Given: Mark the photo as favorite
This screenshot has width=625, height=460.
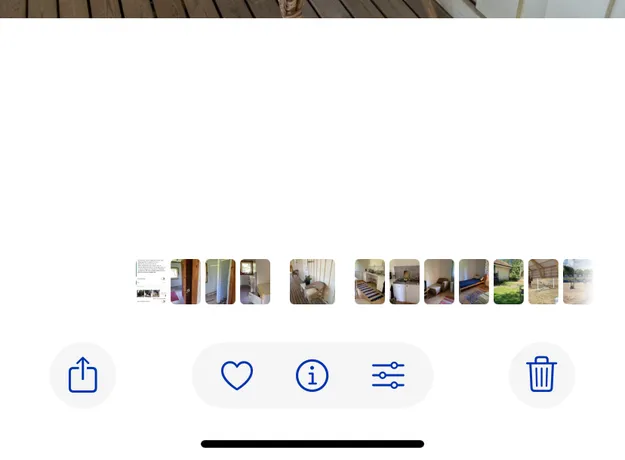Looking at the screenshot, I should 237,376.
